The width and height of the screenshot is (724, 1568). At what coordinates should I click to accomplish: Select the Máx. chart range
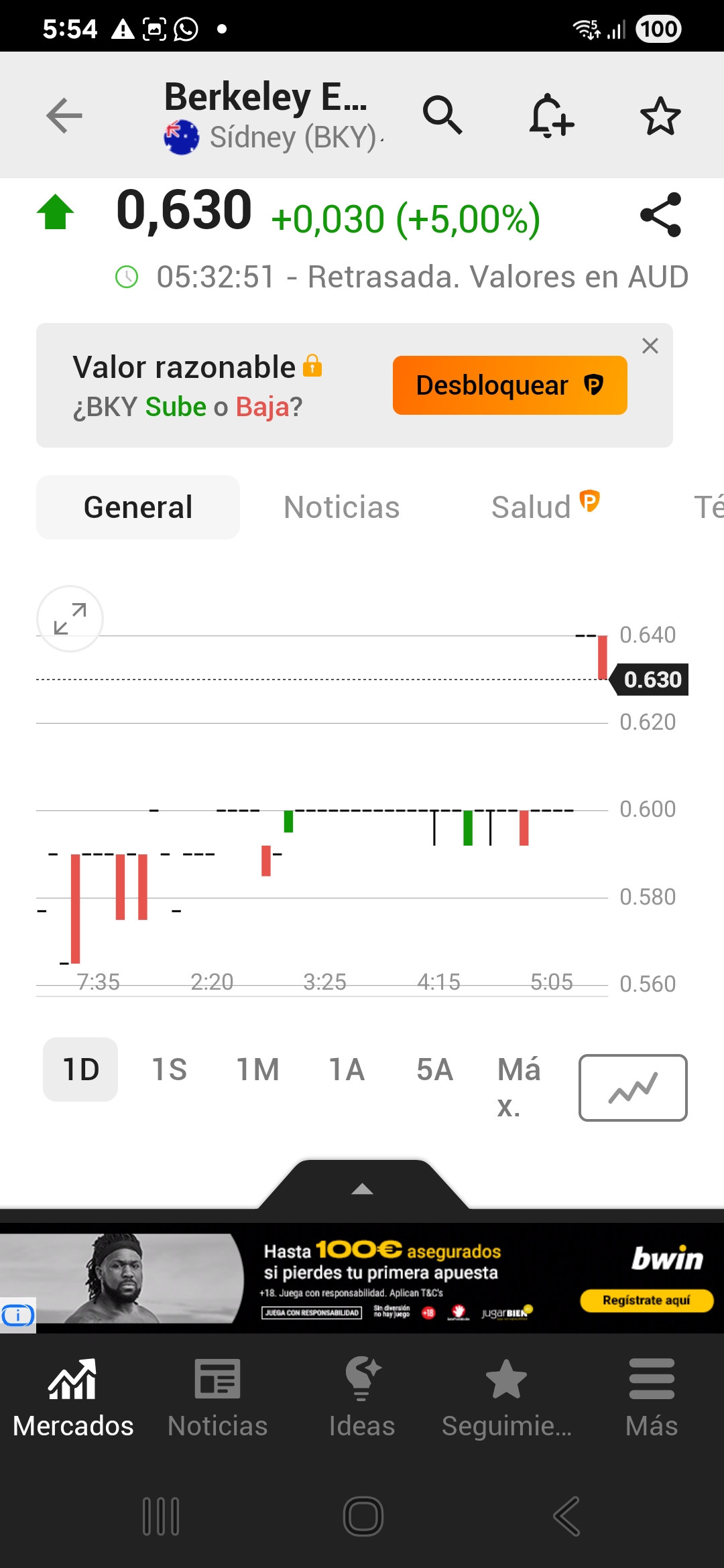(519, 1087)
